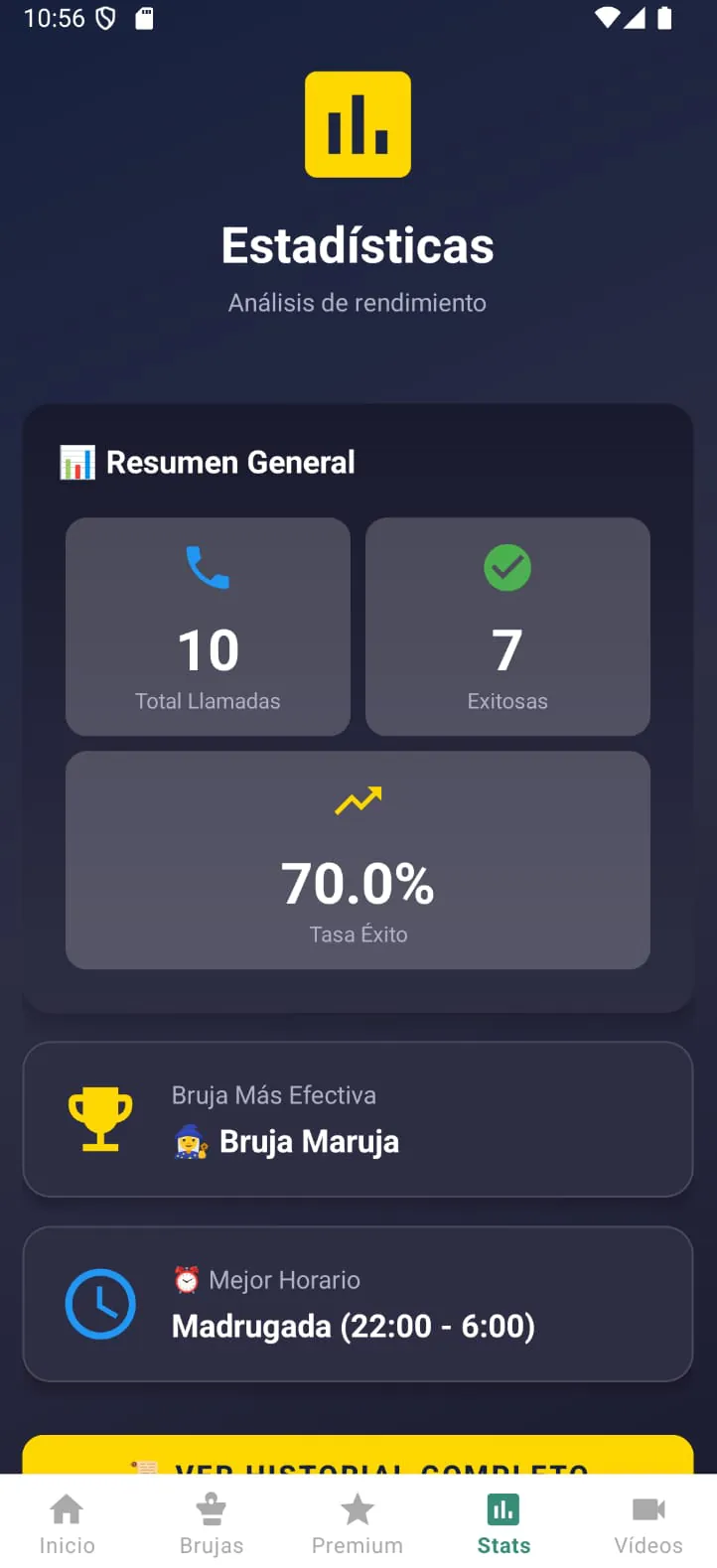Select the Stats tab
This screenshot has width=717, height=1568.
pyautogui.click(x=503, y=1522)
